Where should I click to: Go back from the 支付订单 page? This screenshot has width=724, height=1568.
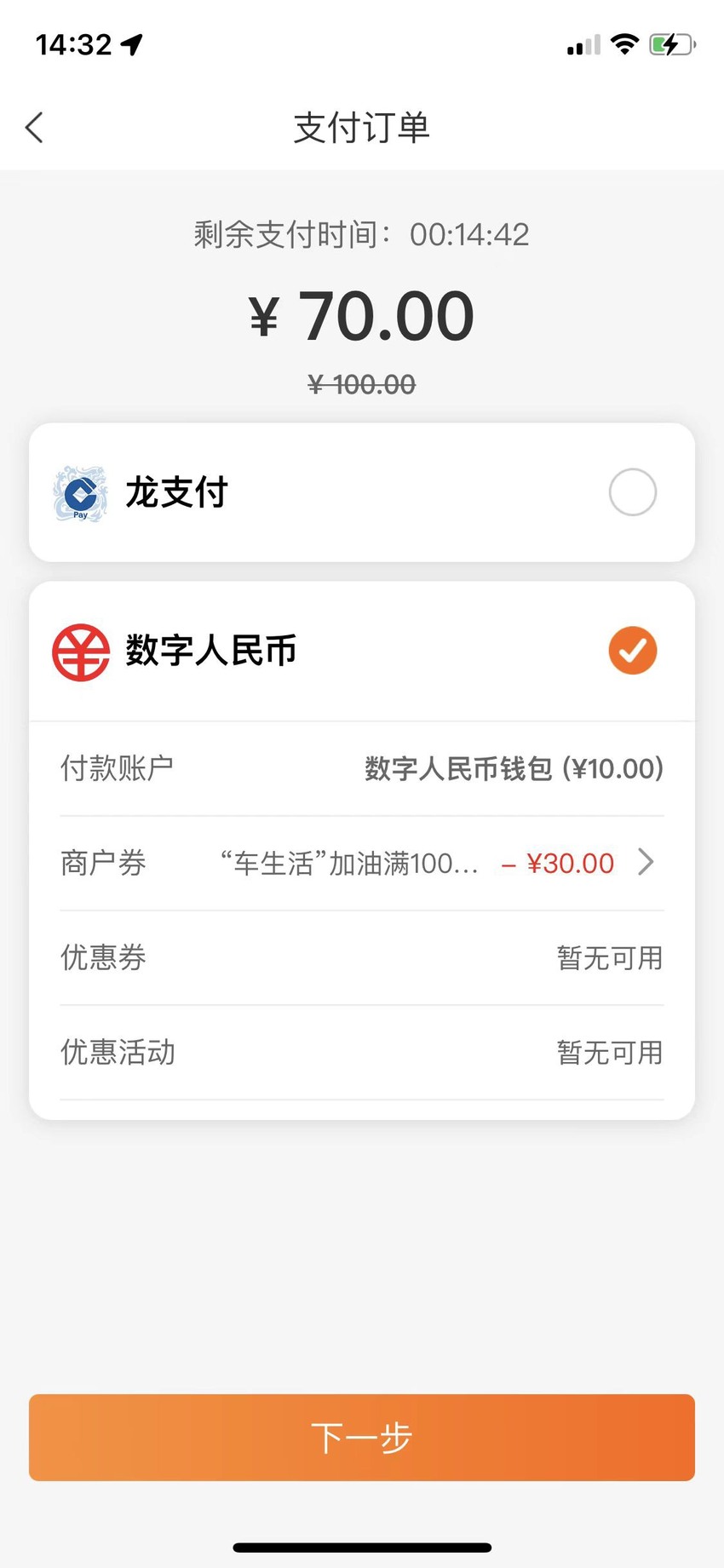pos(34,128)
